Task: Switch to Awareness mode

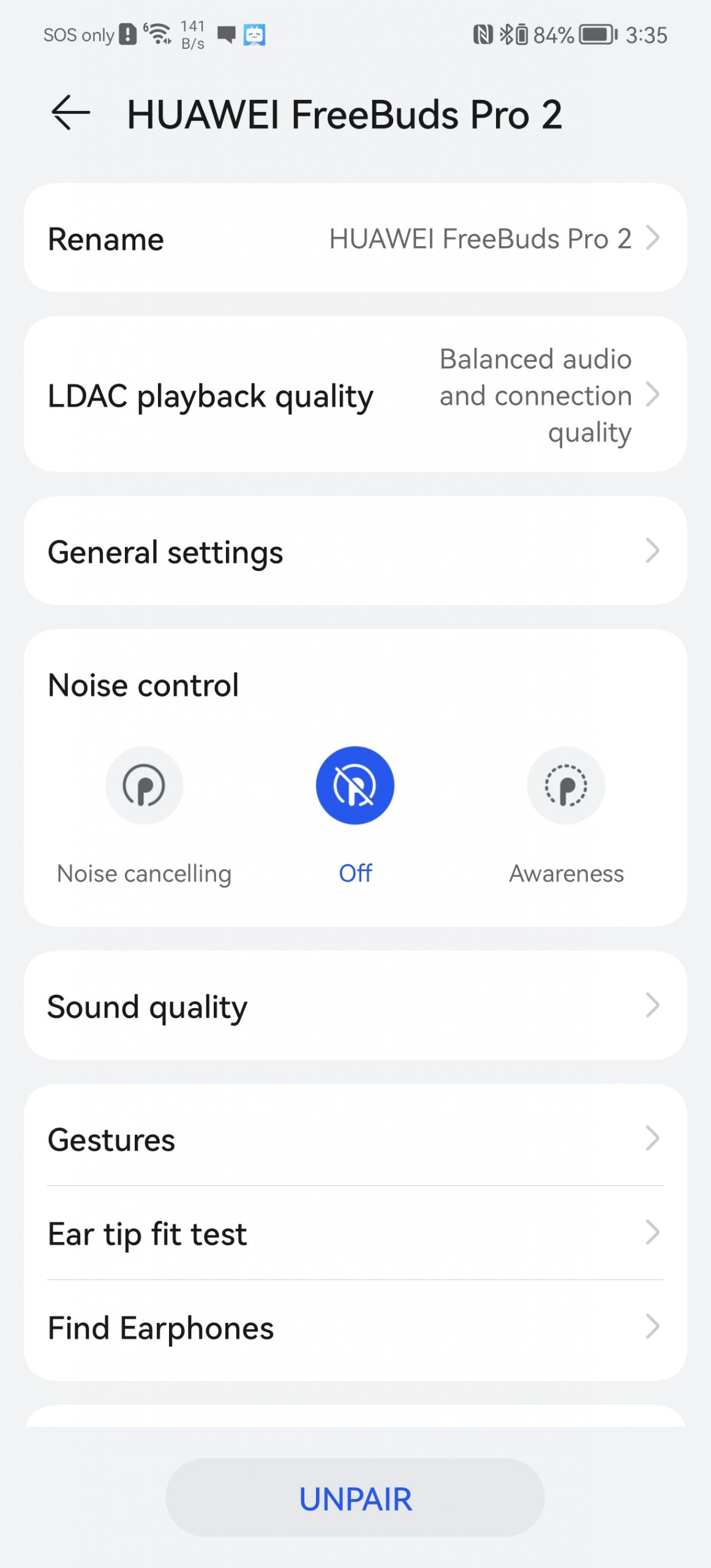Action: coord(566,786)
